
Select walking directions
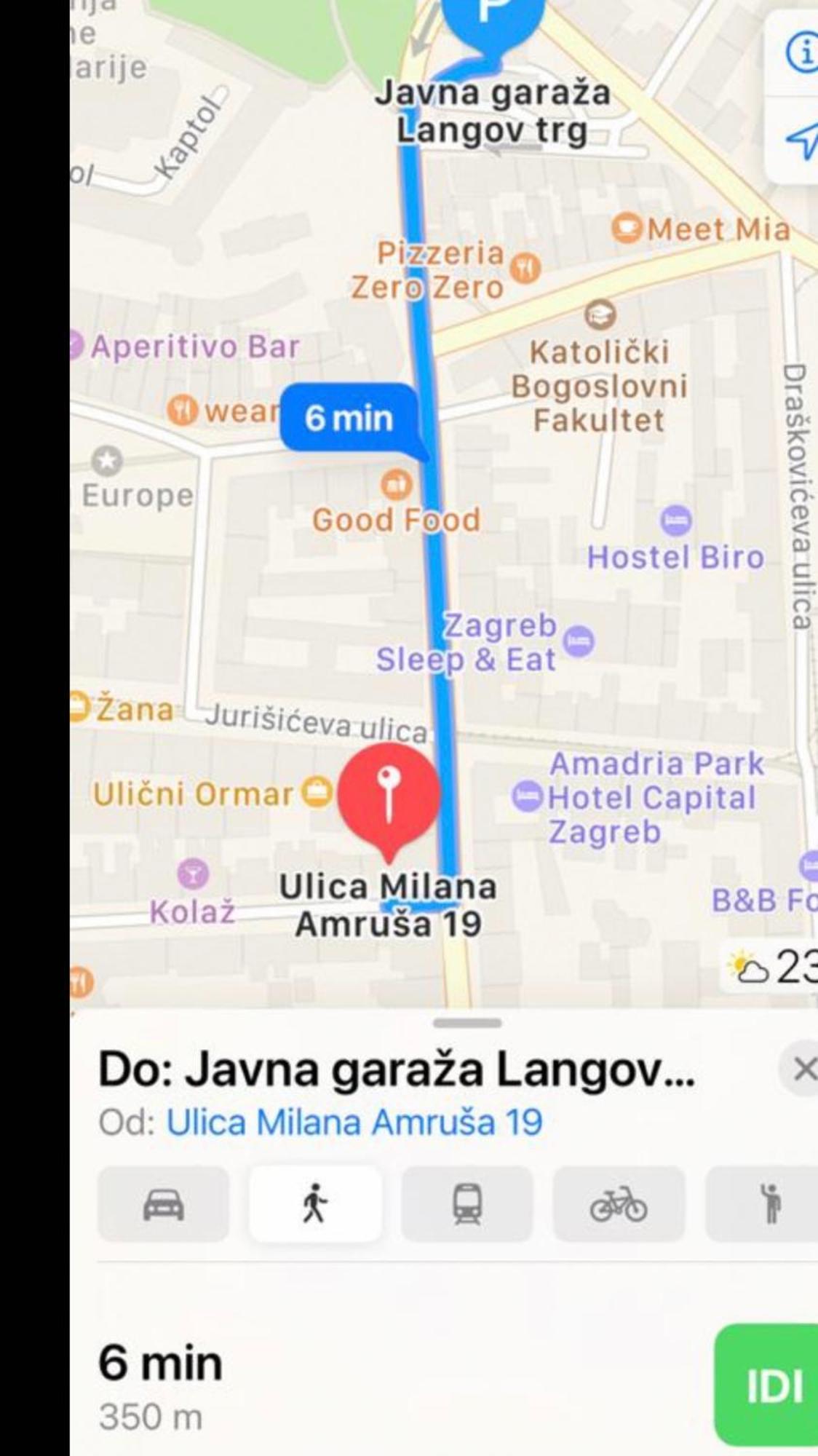pos(315,1204)
